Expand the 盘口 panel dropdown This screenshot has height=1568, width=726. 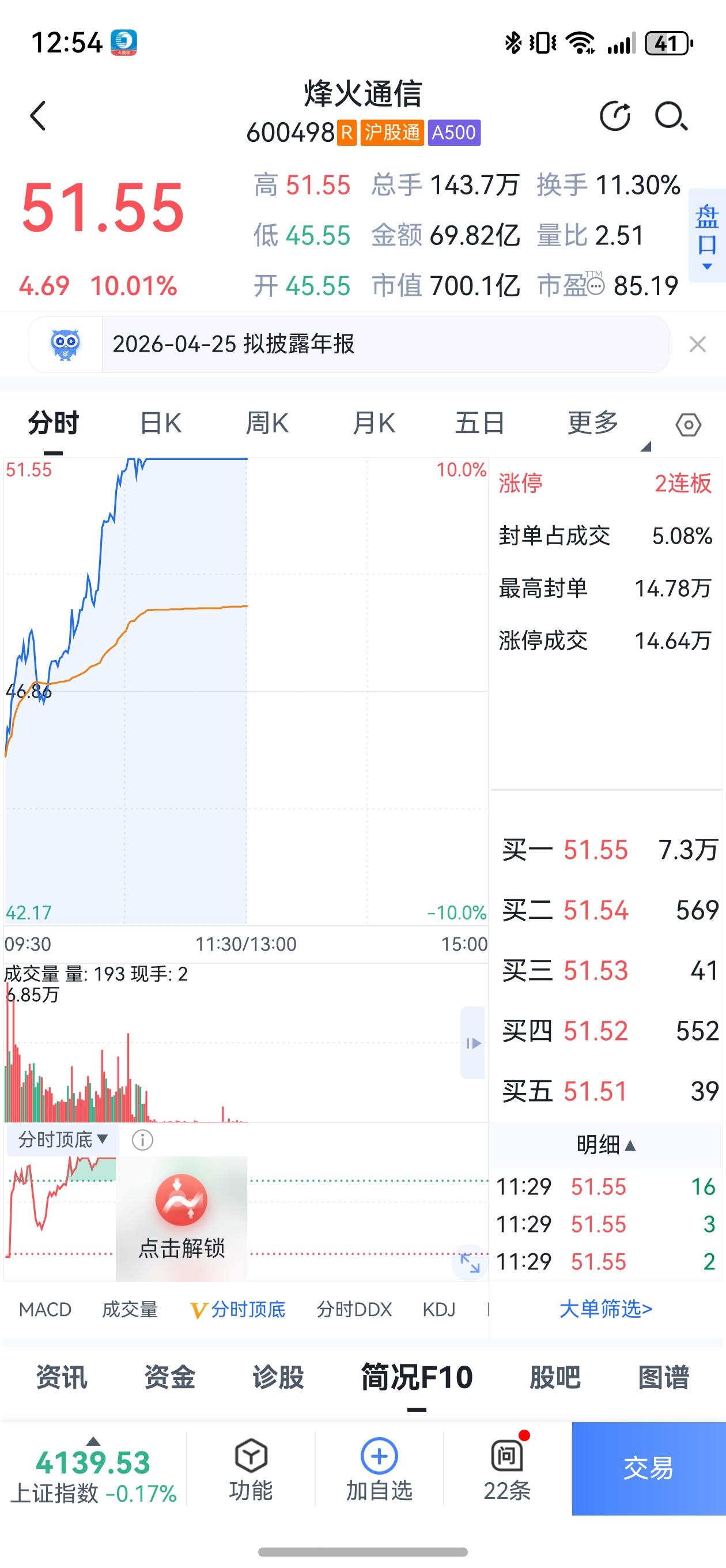coord(706,266)
